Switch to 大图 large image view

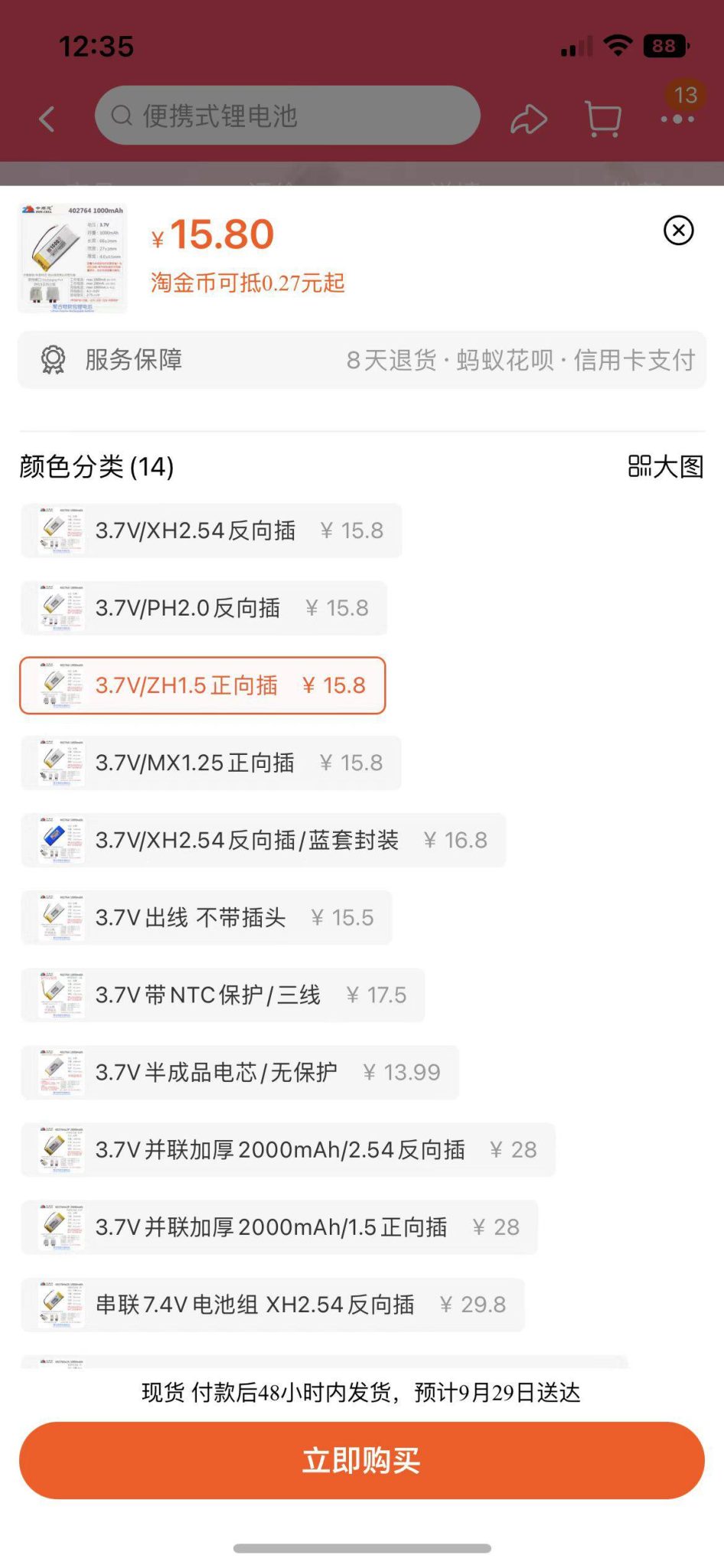point(666,466)
